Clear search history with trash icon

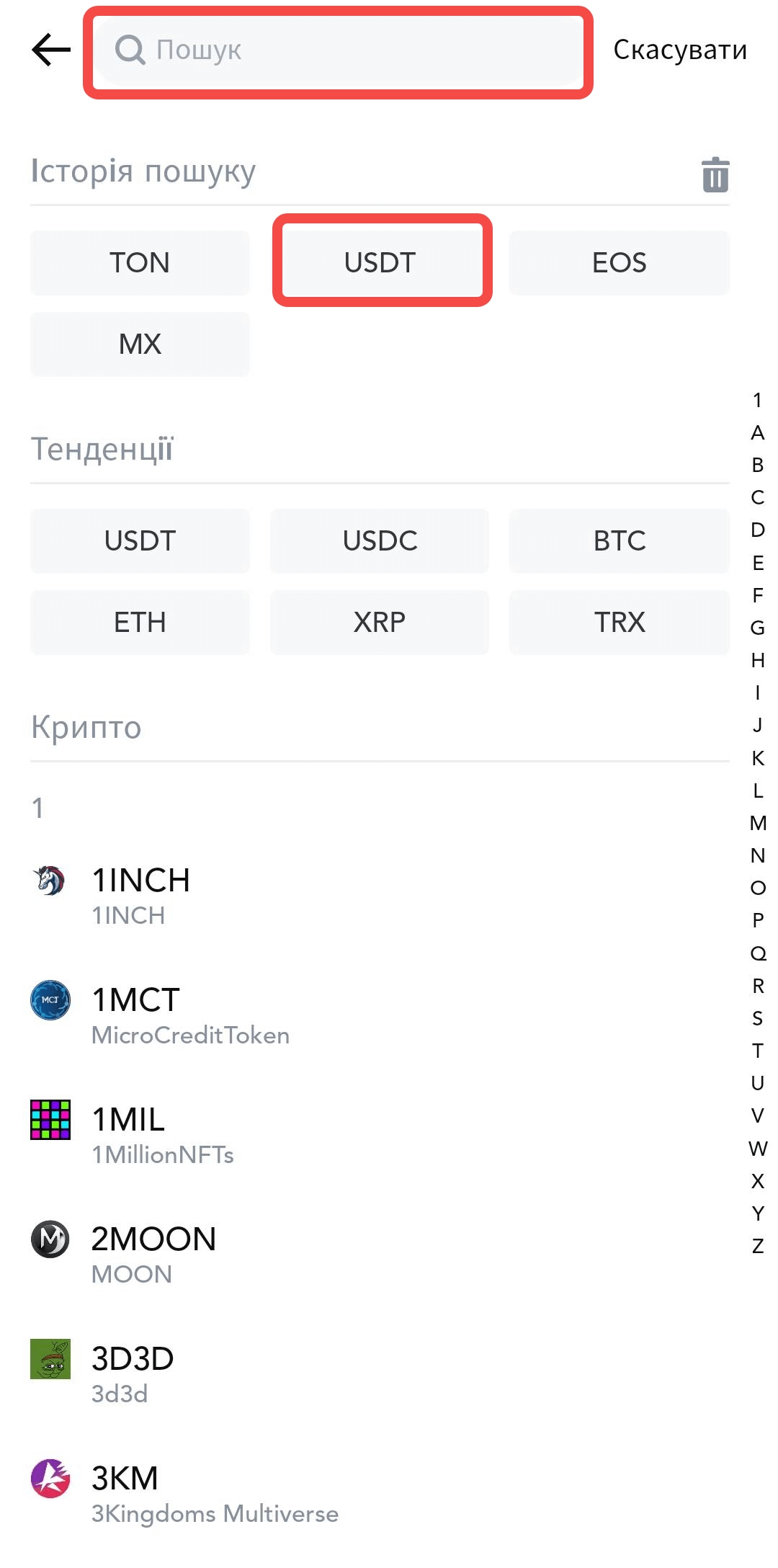tap(715, 175)
